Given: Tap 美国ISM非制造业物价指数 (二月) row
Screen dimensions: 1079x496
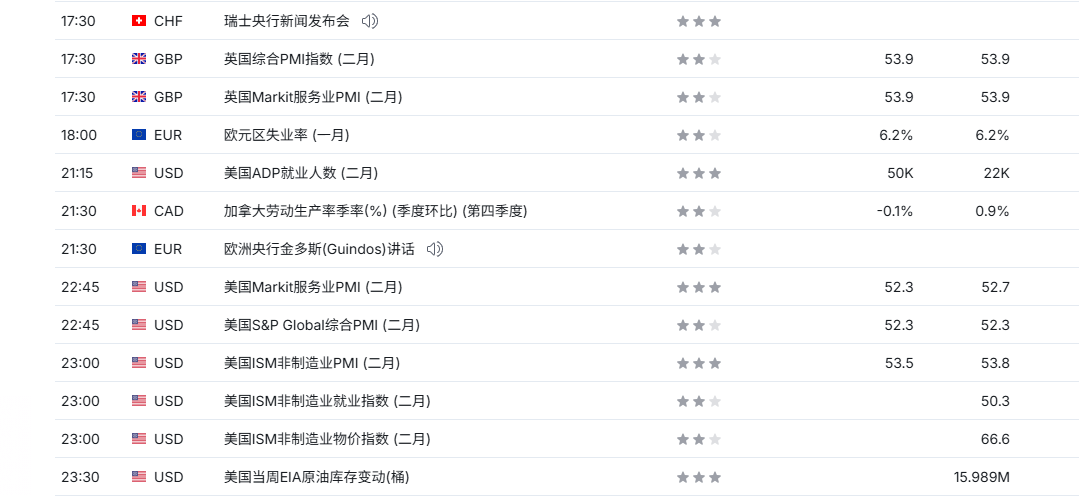Looking at the screenshot, I should (327, 439).
